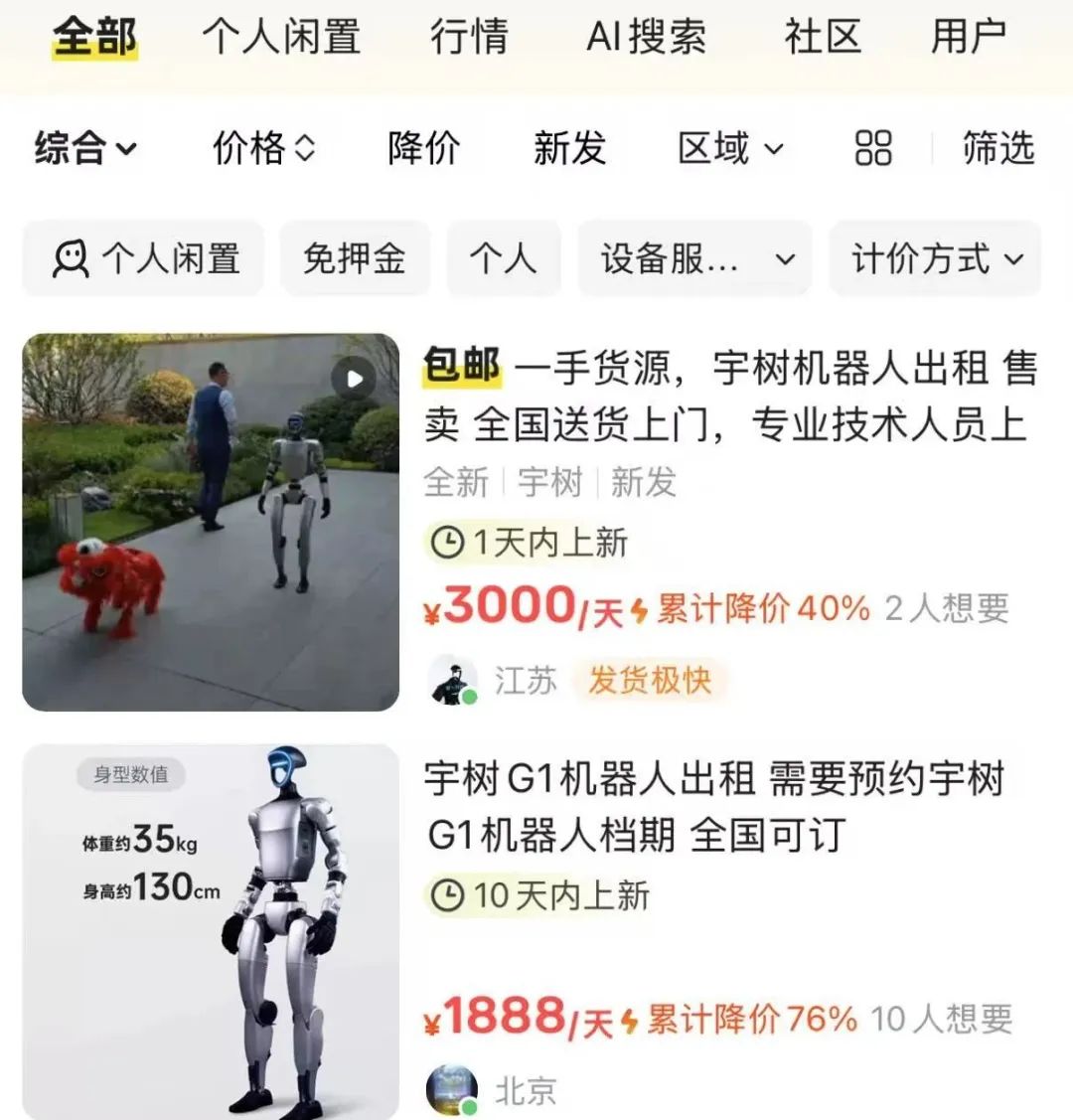Screen dimensions: 1073x1120
Task: Switch to grid layout view
Action: [x=873, y=149]
